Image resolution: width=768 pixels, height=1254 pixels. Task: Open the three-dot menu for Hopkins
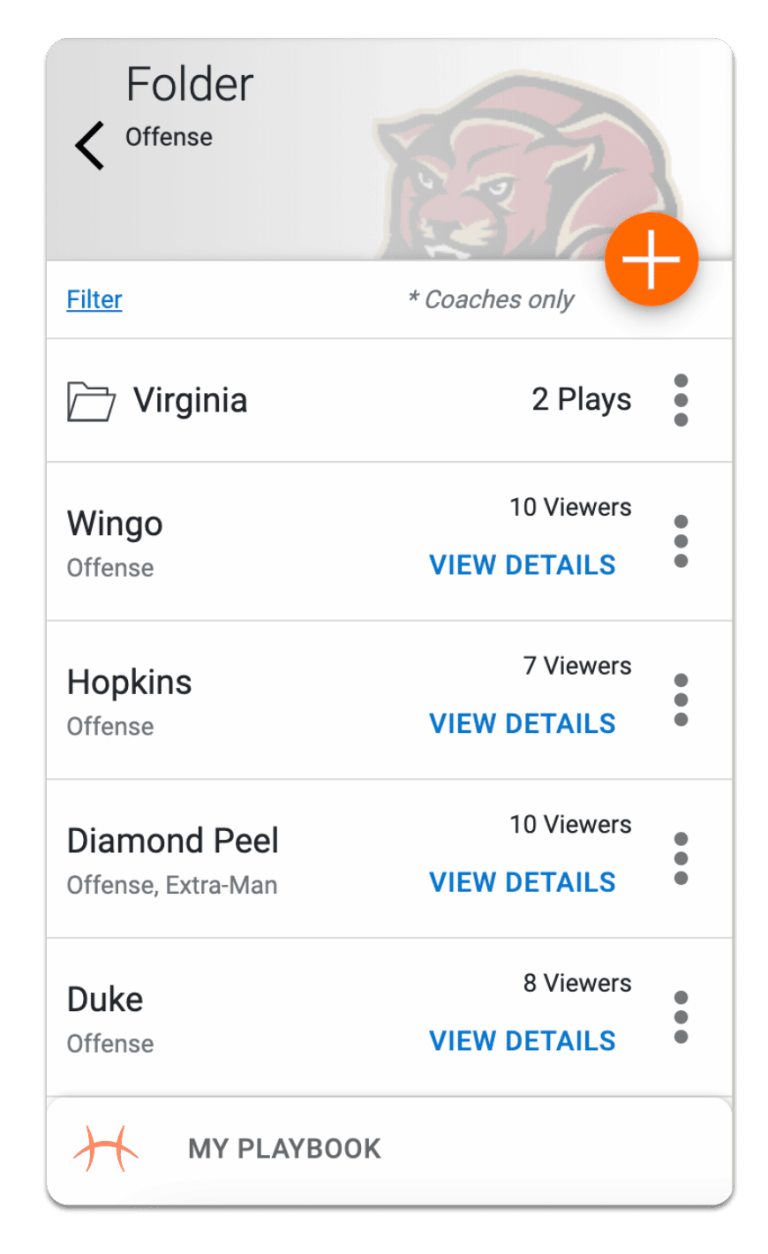(681, 699)
